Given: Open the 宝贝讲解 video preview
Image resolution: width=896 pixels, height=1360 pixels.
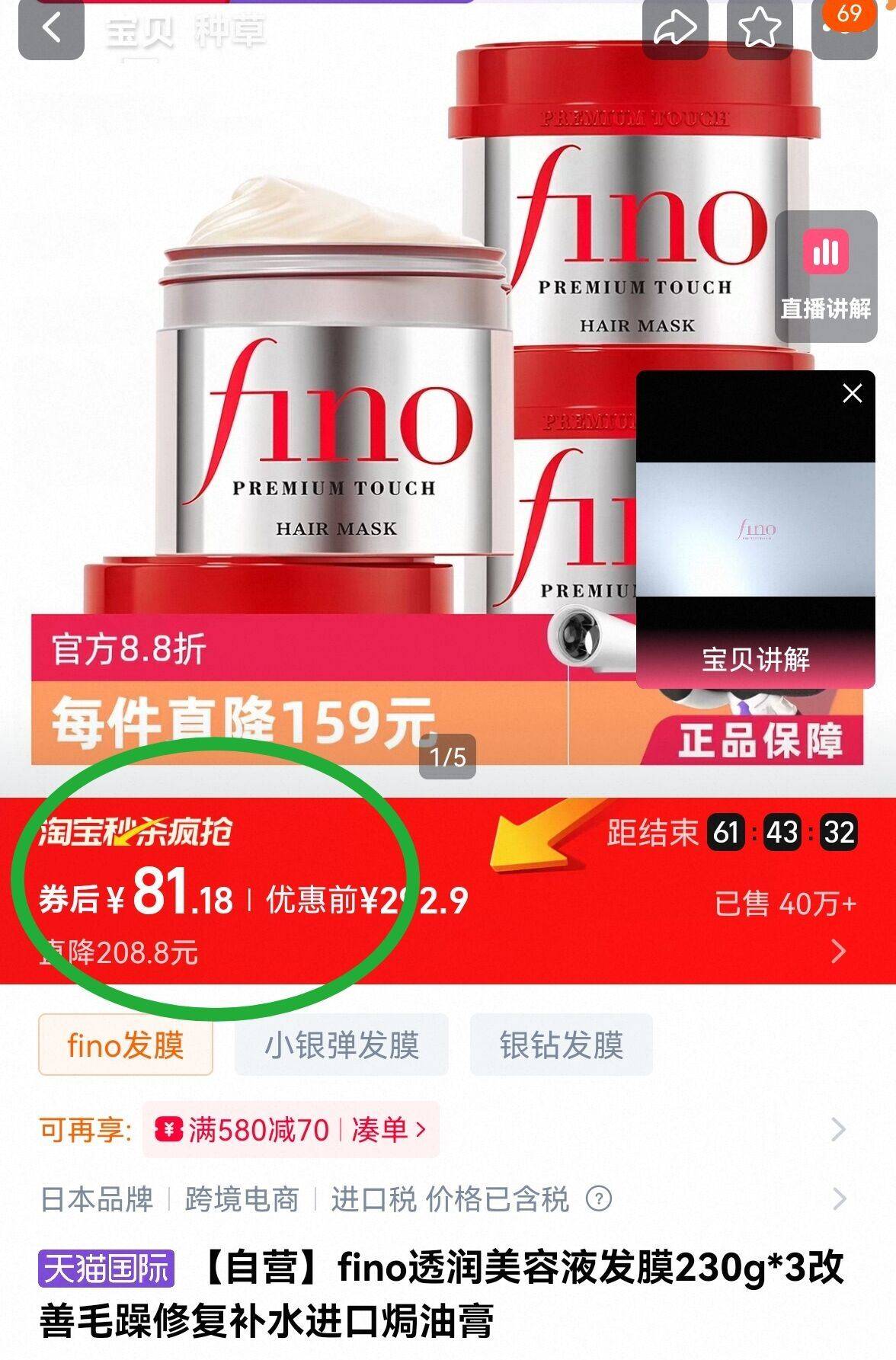Looking at the screenshot, I should 755,530.
